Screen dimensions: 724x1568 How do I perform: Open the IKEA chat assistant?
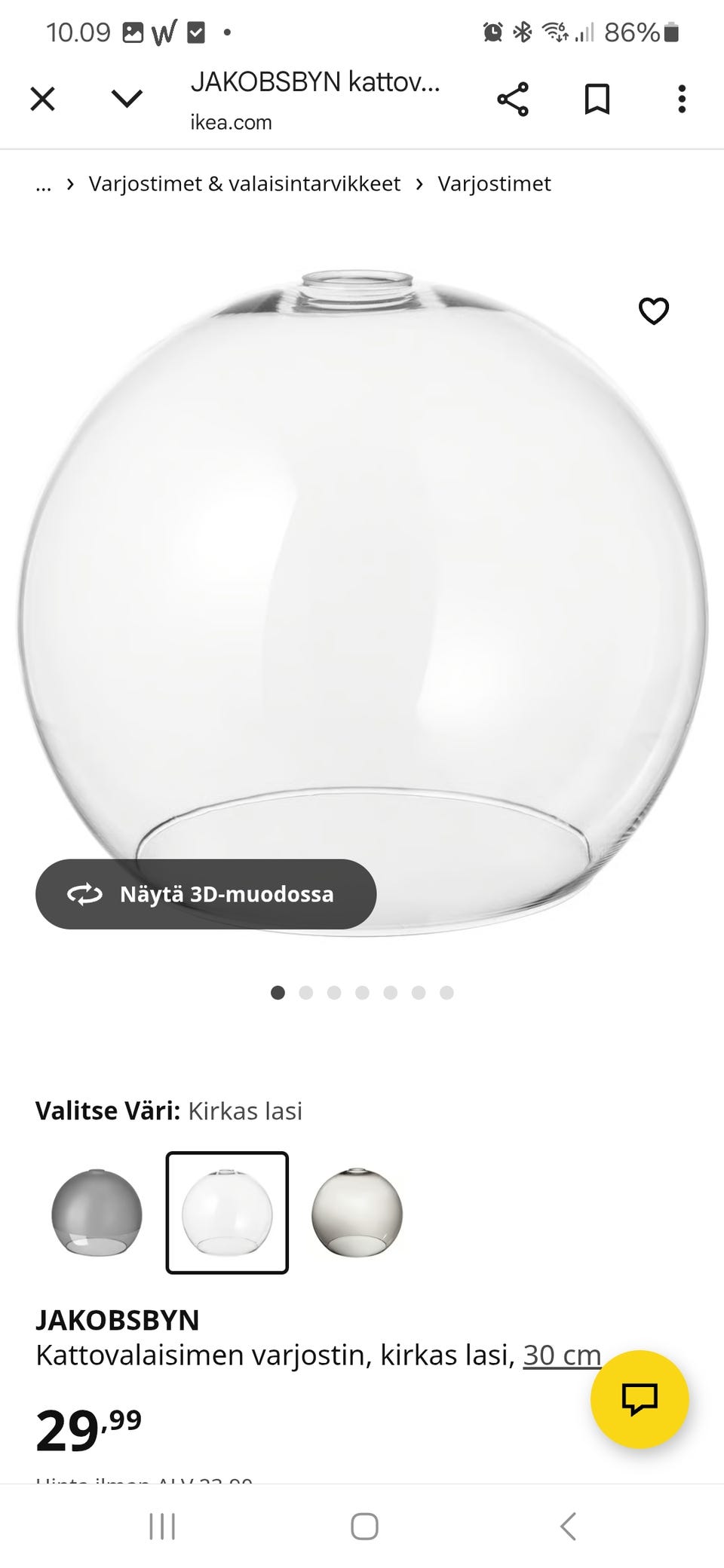[640, 1400]
